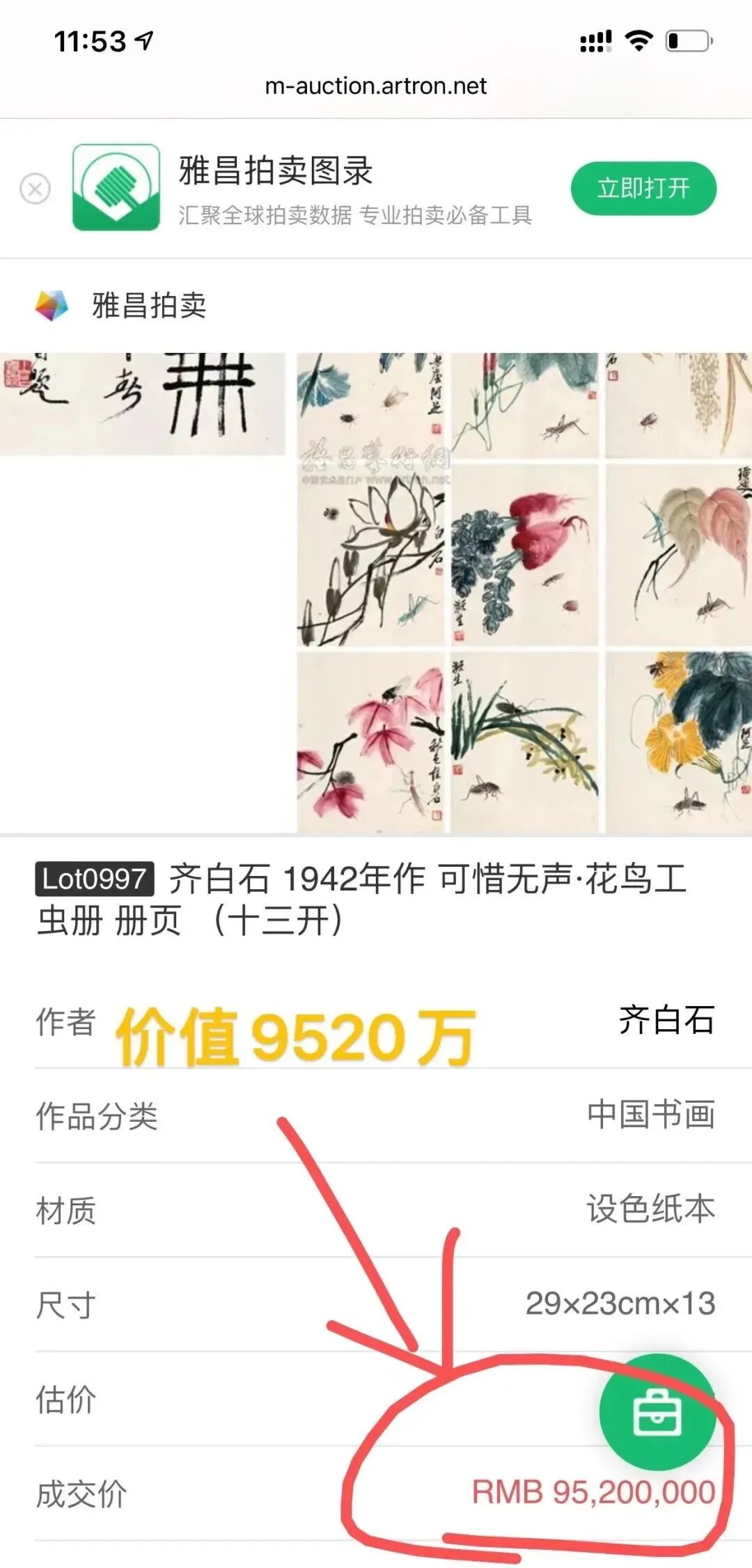The image size is (752, 1568).
Task: Open the green briefcase floating button
Action: (x=657, y=1412)
